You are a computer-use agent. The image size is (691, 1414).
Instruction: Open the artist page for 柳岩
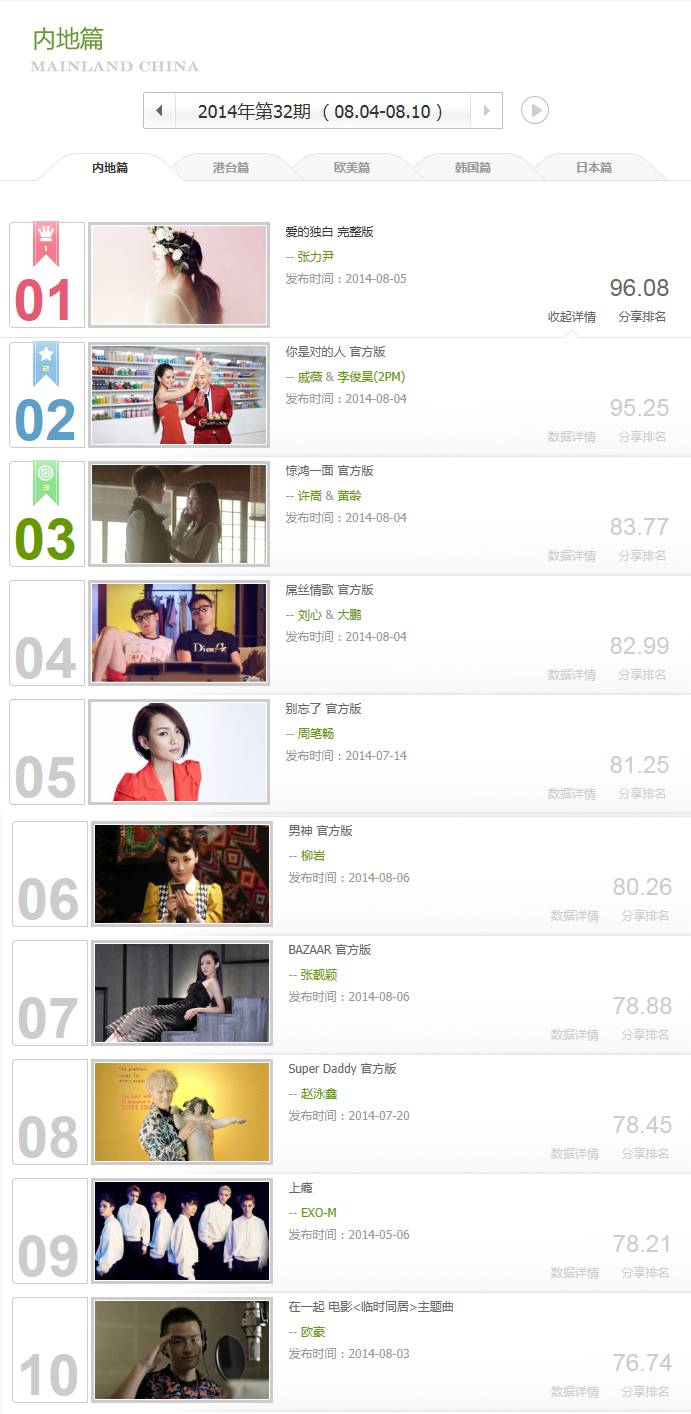click(x=313, y=856)
